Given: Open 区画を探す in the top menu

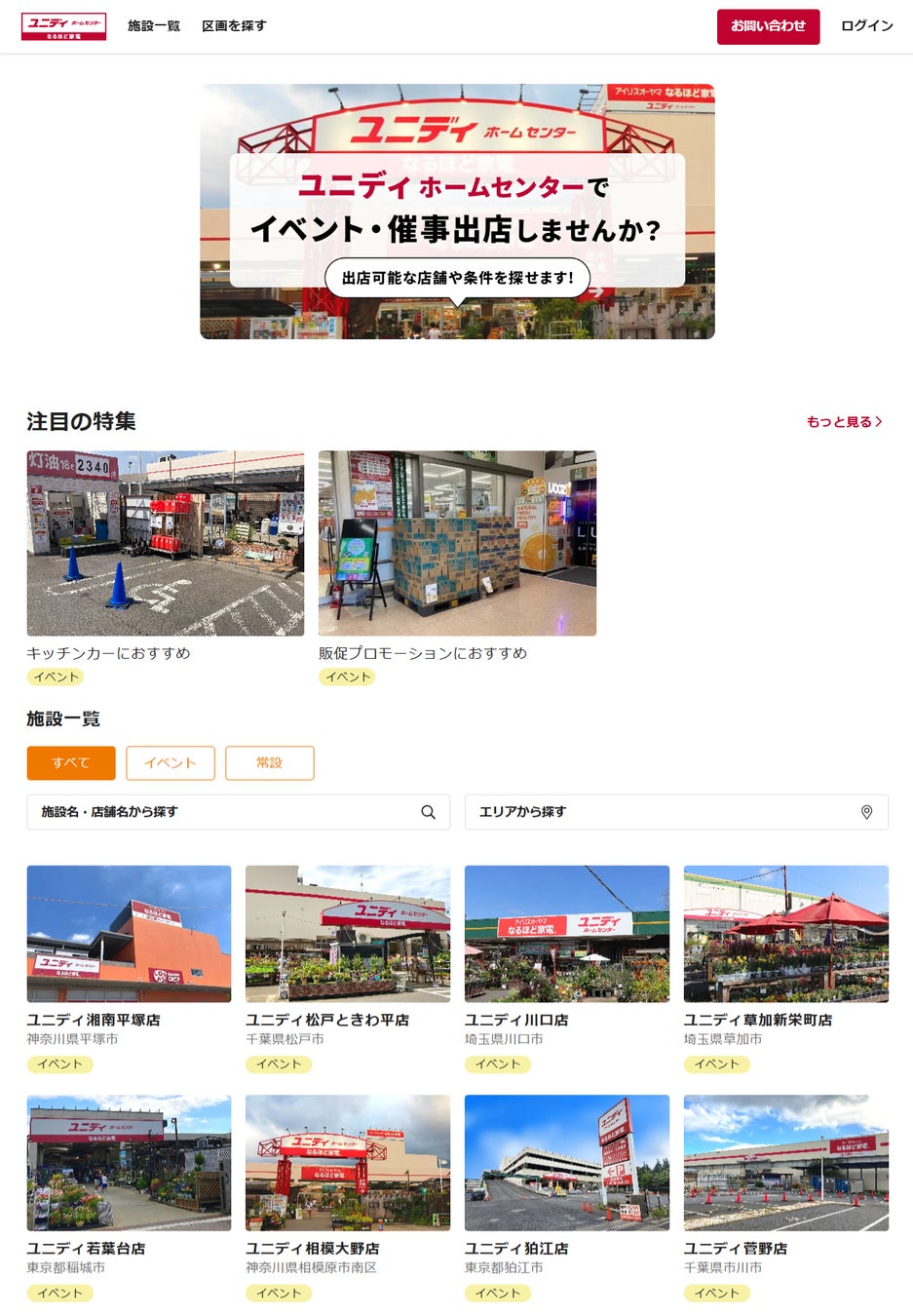Looking at the screenshot, I should tap(234, 26).
